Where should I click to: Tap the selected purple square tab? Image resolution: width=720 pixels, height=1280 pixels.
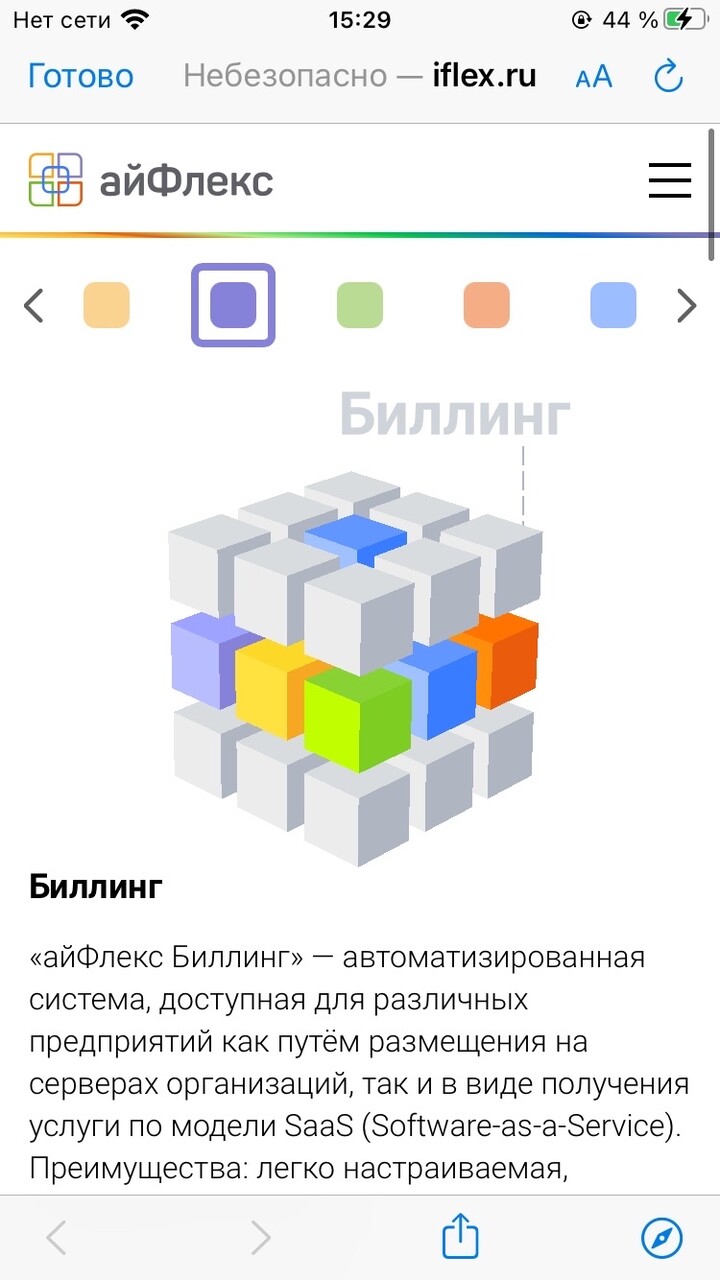coord(233,305)
